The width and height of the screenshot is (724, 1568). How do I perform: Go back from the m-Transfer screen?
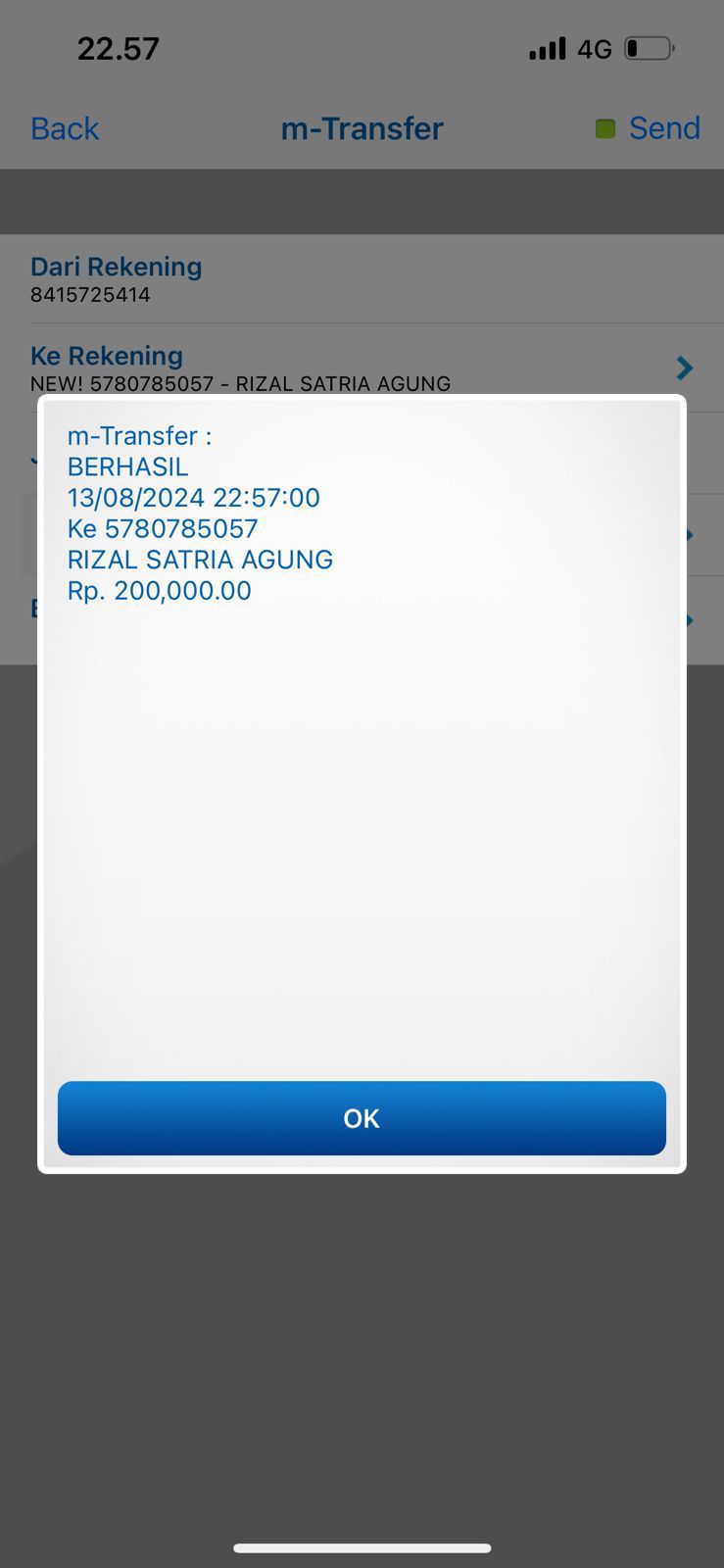click(x=65, y=128)
